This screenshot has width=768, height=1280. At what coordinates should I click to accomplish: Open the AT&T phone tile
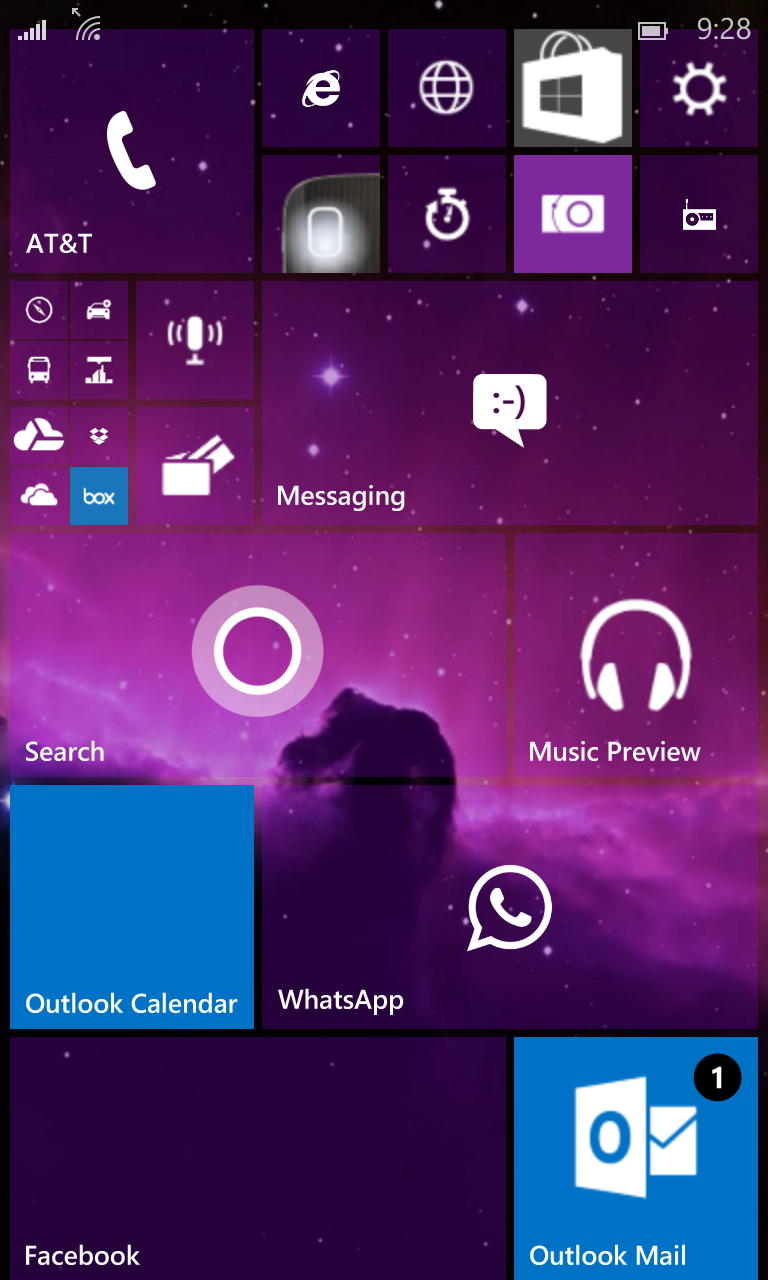[x=131, y=150]
